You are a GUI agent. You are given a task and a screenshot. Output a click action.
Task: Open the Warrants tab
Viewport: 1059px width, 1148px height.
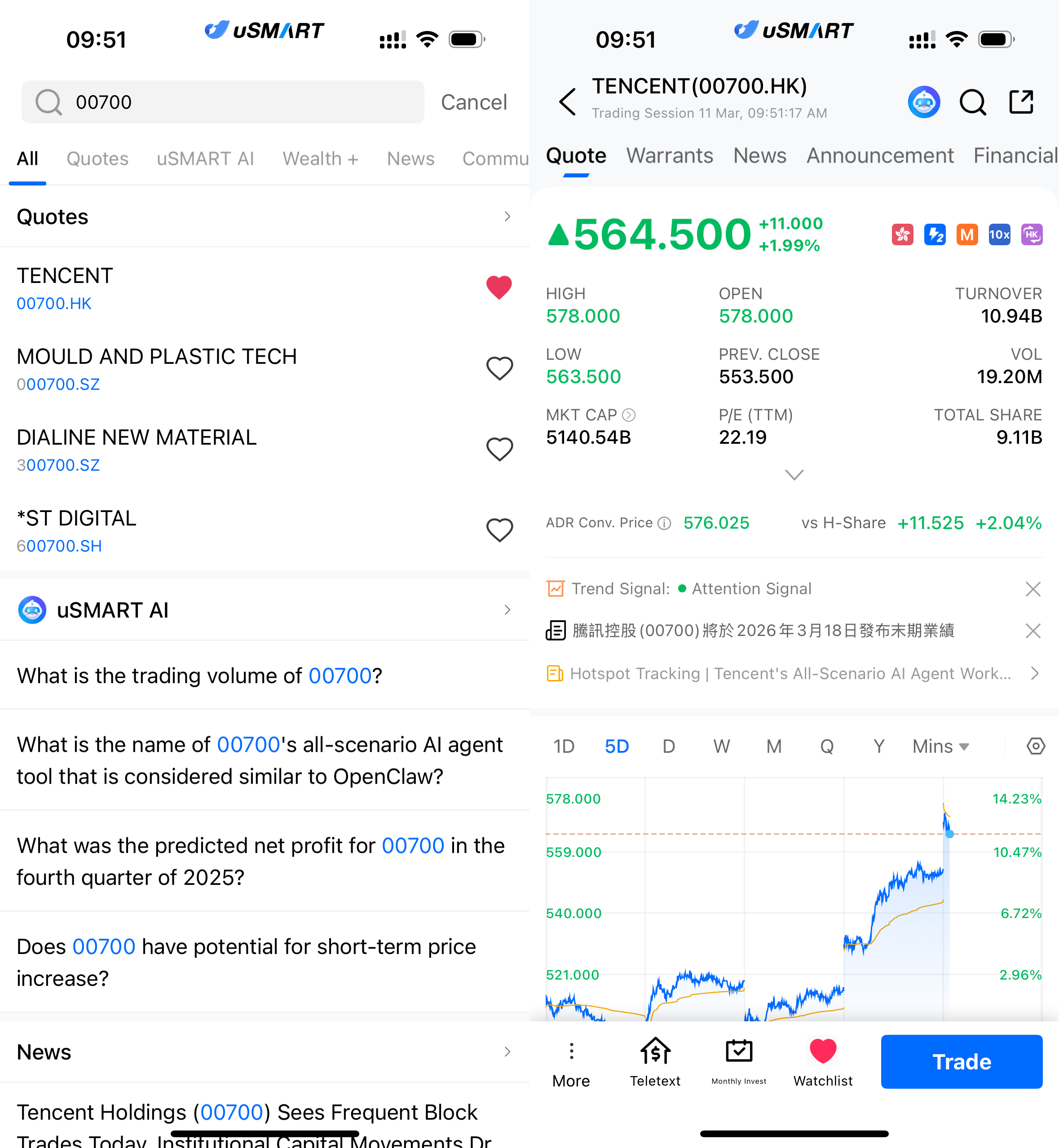click(669, 156)
